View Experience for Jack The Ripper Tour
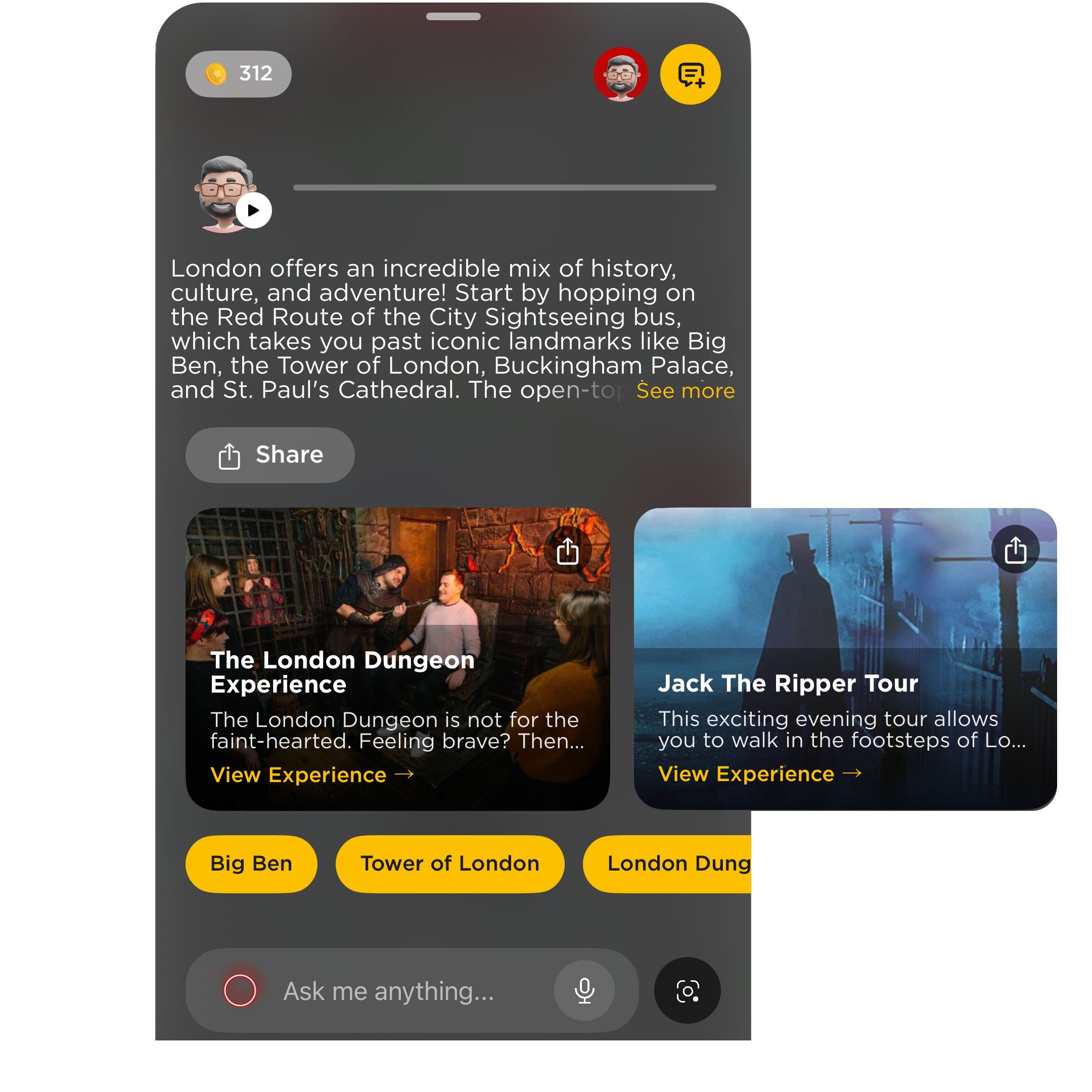The width and height of the screenshot is (1092, 1092). click(760, 774)
